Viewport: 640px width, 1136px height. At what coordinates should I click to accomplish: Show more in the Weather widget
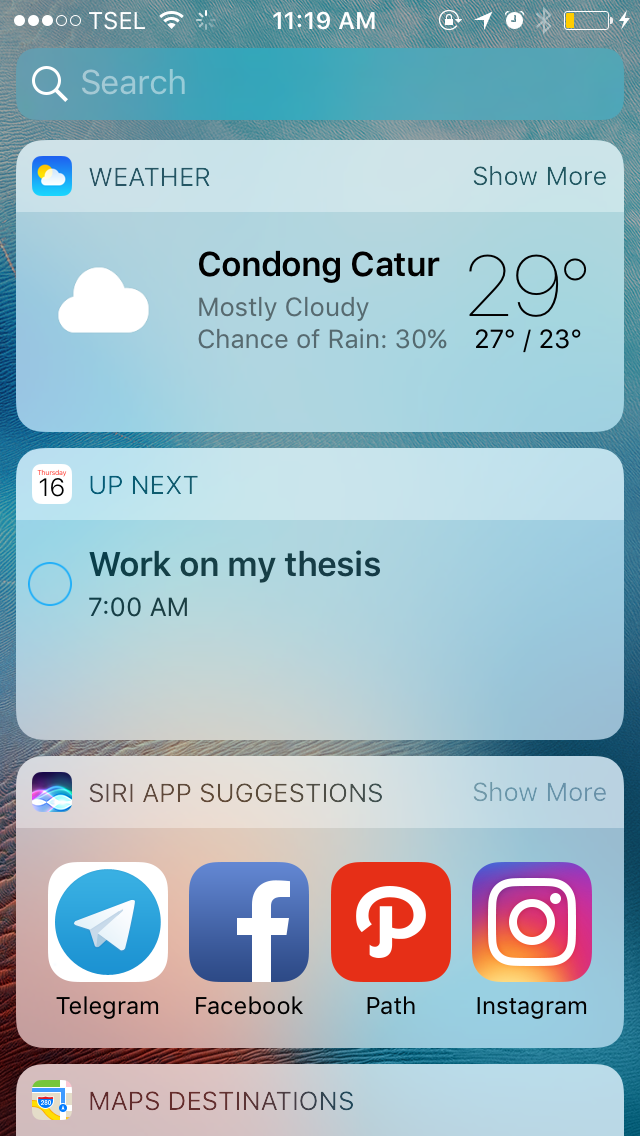[539, 177]
